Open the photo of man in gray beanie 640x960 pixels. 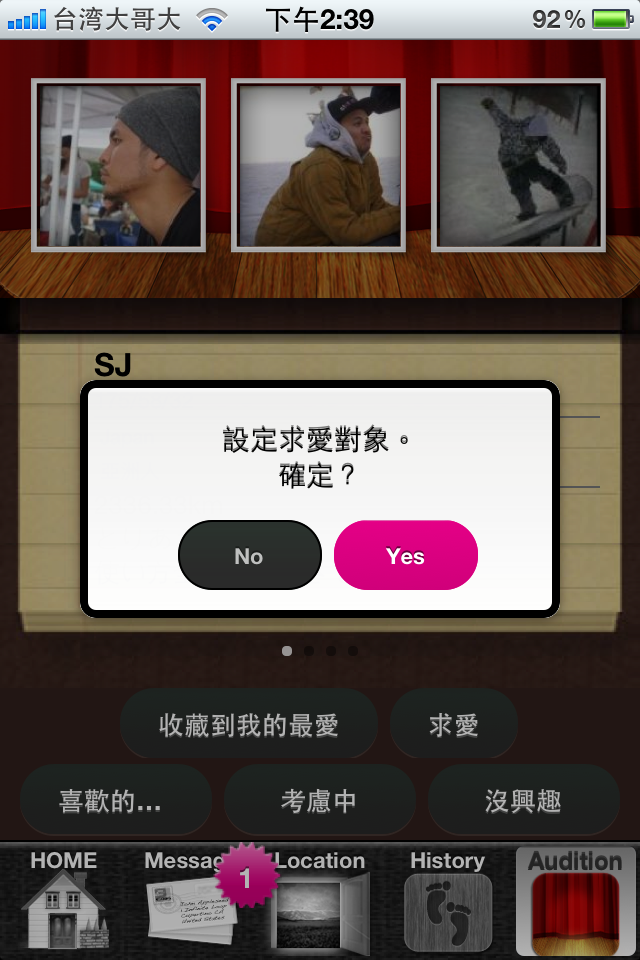coord(119,165)
